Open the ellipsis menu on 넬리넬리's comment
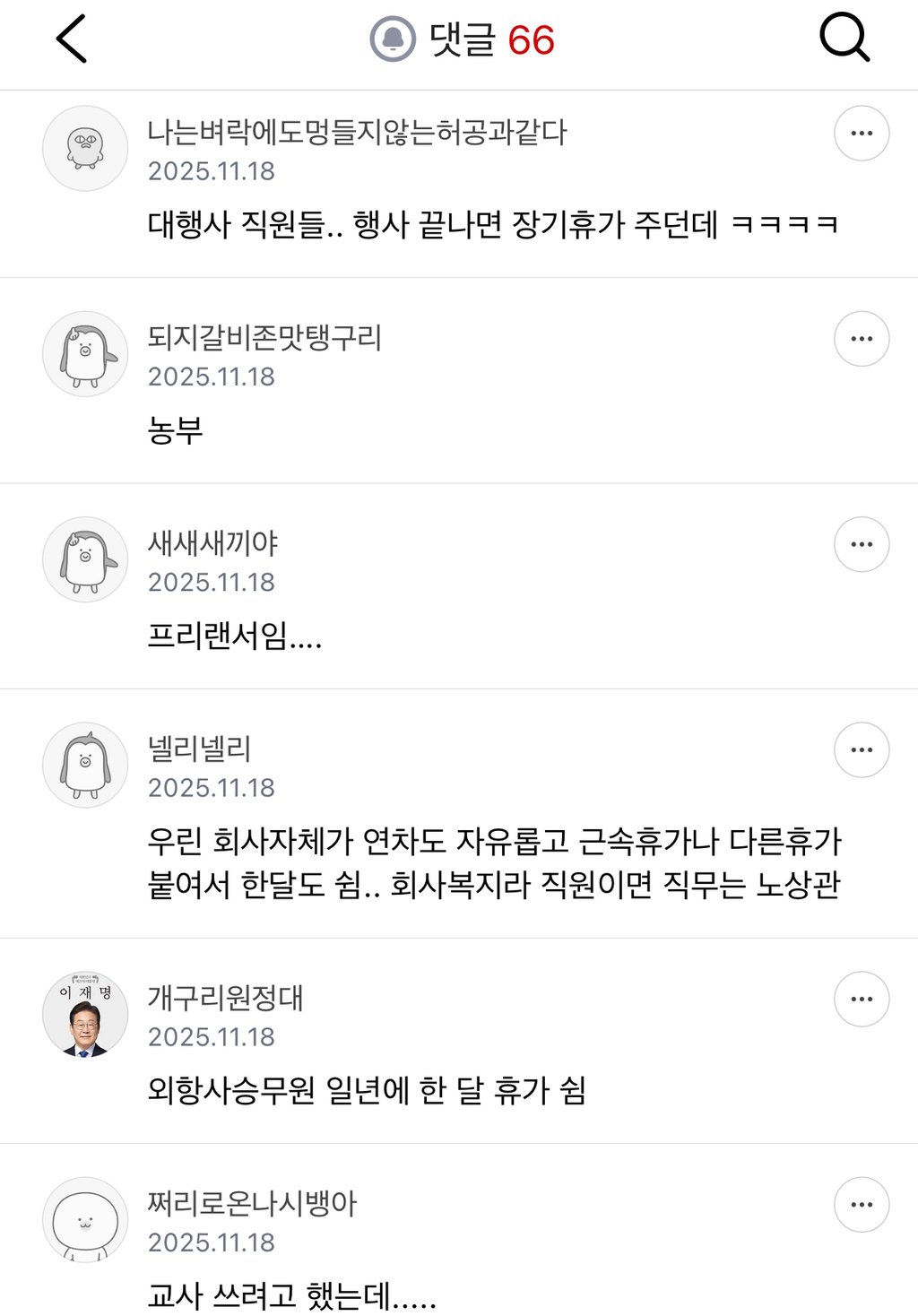918x1316 pixels. (861, 749)
